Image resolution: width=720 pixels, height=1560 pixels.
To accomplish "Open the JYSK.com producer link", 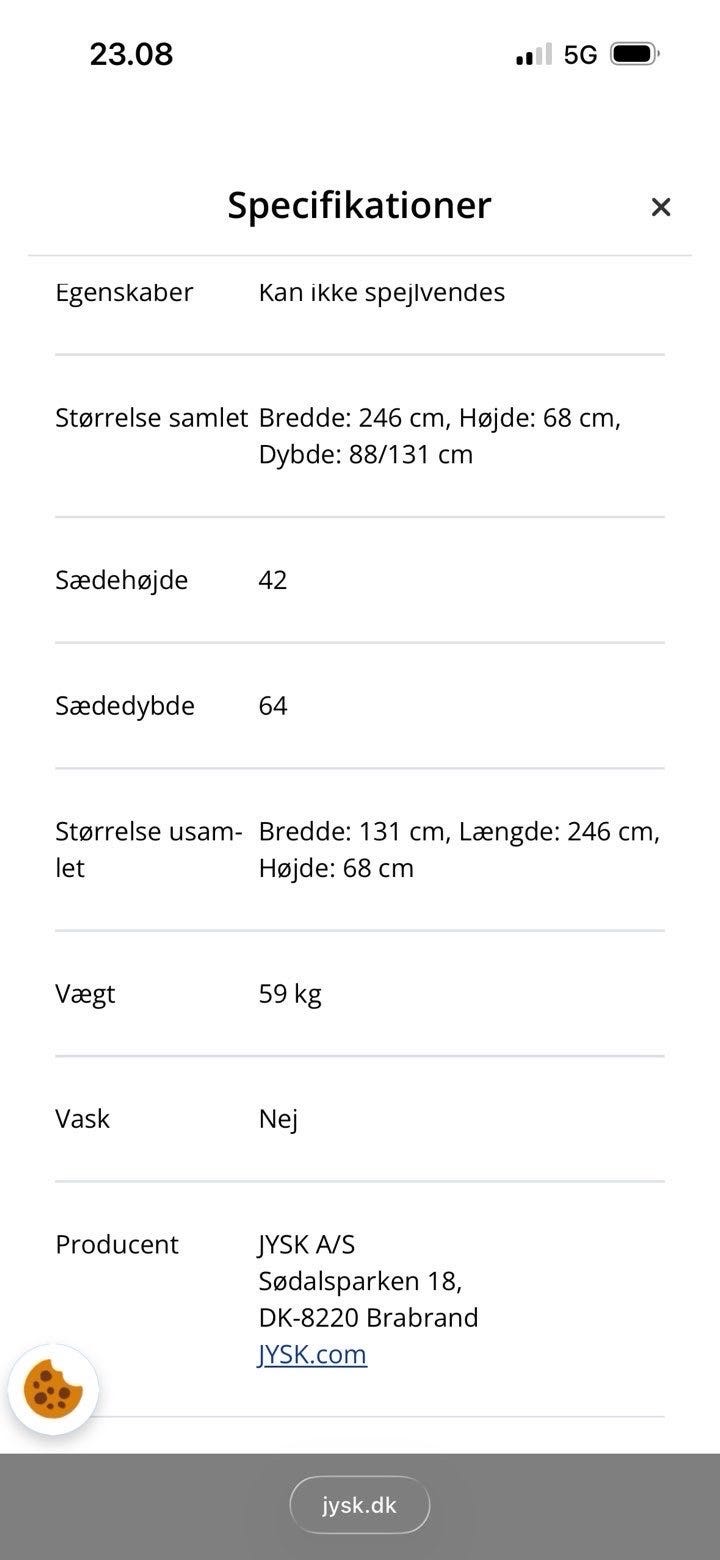I will [312, 1354].
